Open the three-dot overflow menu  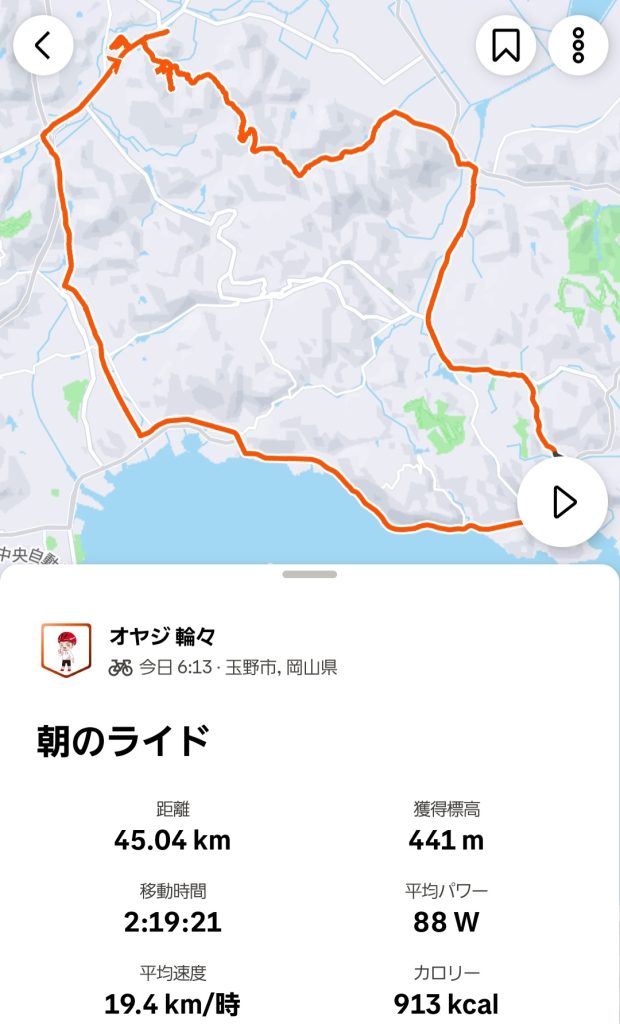coord(578,45)
